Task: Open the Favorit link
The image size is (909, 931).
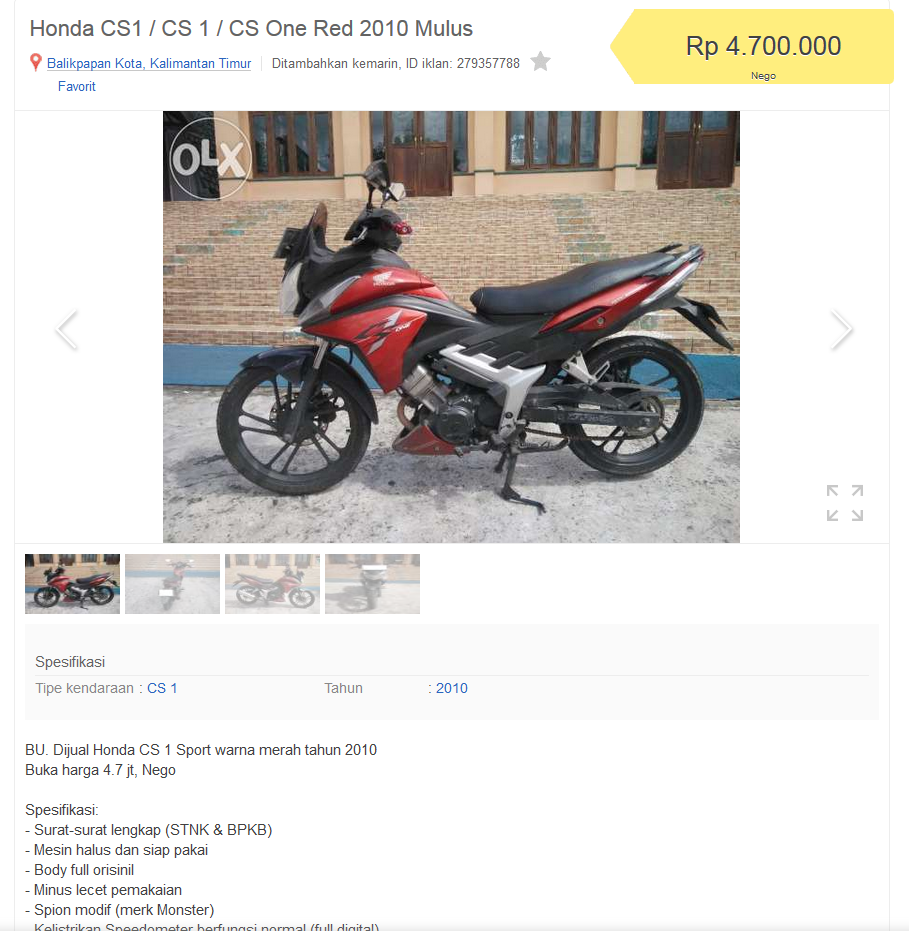Action: 77,87
